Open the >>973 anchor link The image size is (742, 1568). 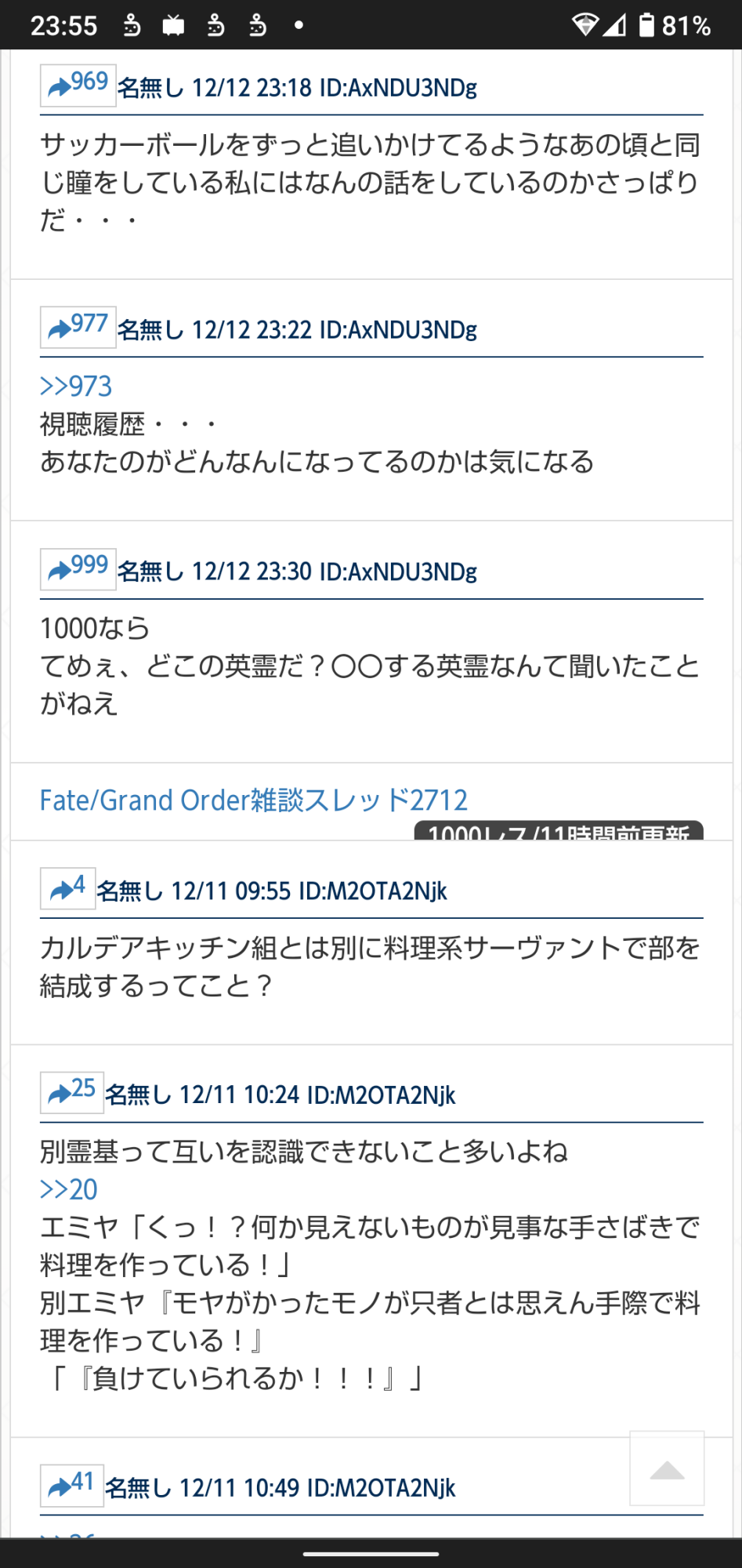pyautogui.click(x=76, y=387)
